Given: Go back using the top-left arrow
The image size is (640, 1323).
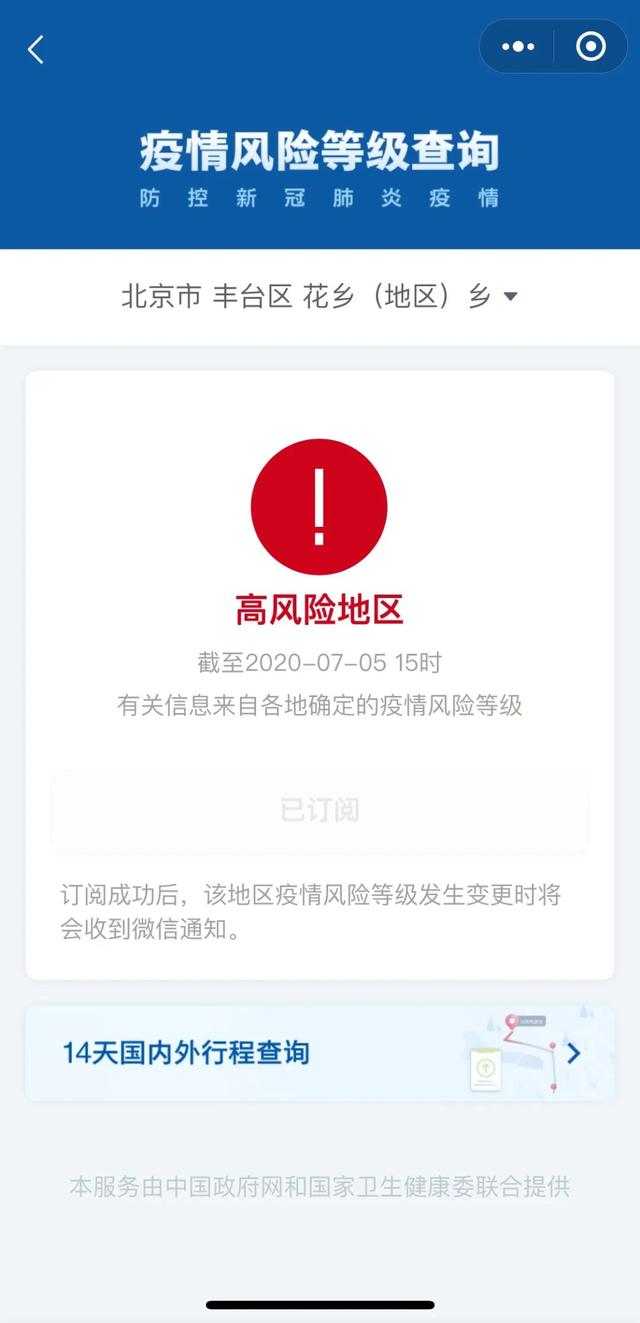Looking at the screenshot, I should tap(36, 49).
